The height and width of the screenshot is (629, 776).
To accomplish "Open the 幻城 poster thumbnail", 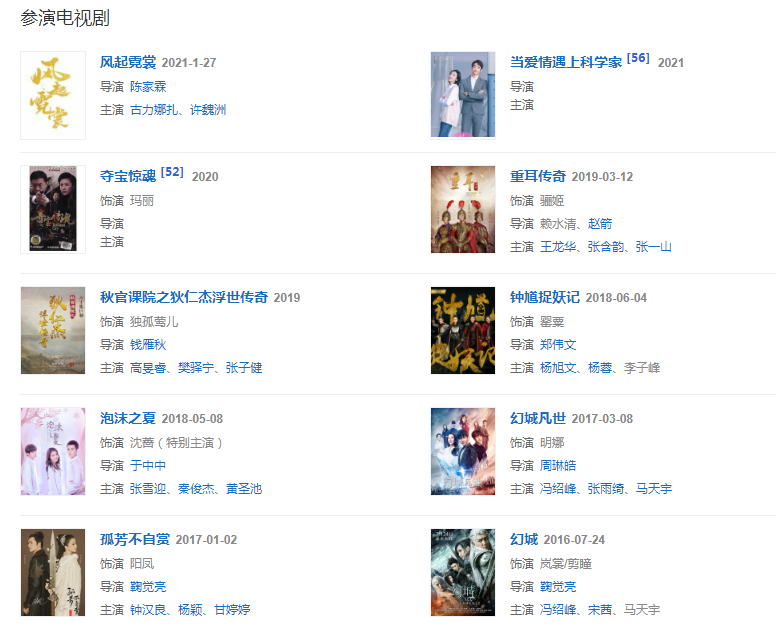I will [x=463, y=572].
